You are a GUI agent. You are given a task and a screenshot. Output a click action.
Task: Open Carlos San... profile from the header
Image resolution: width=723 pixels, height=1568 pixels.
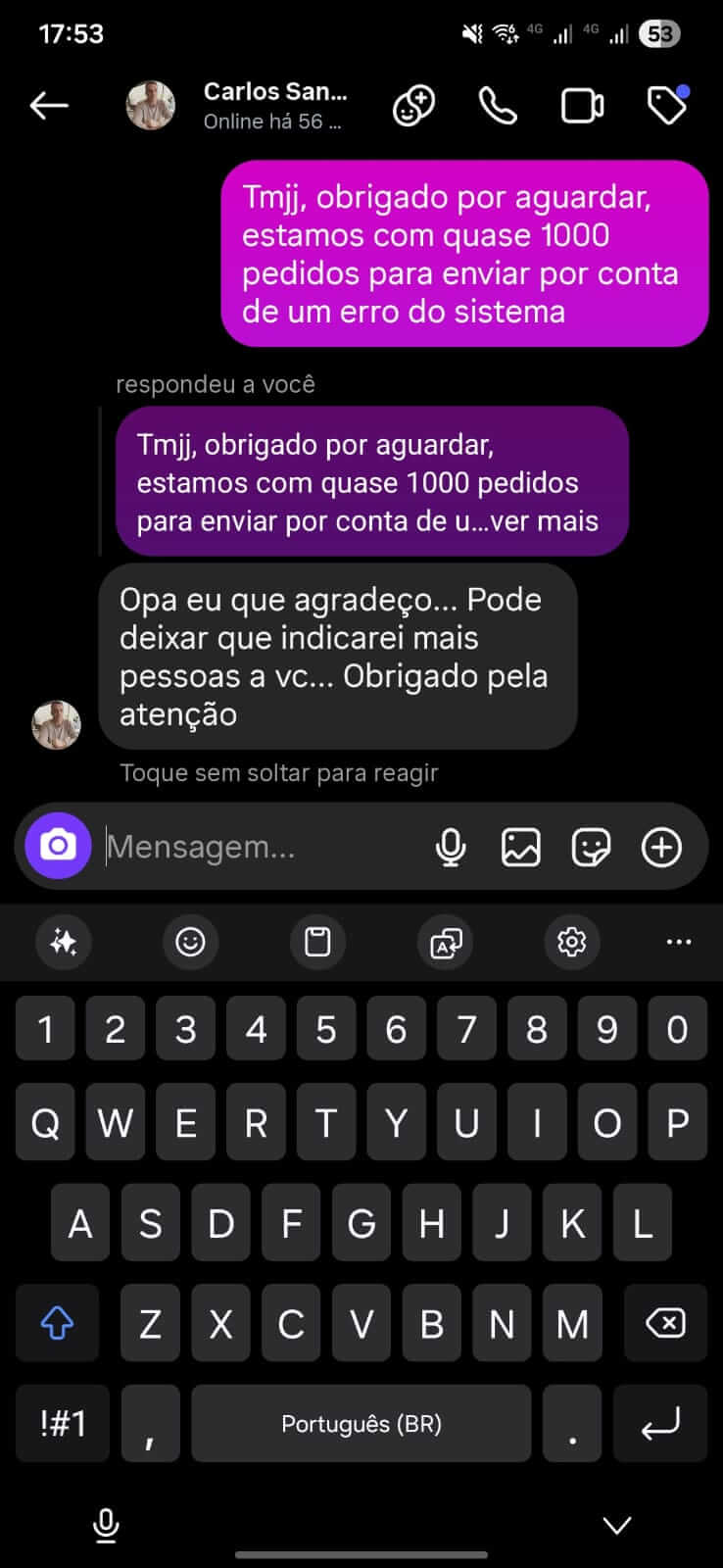(x=274, y=105)
